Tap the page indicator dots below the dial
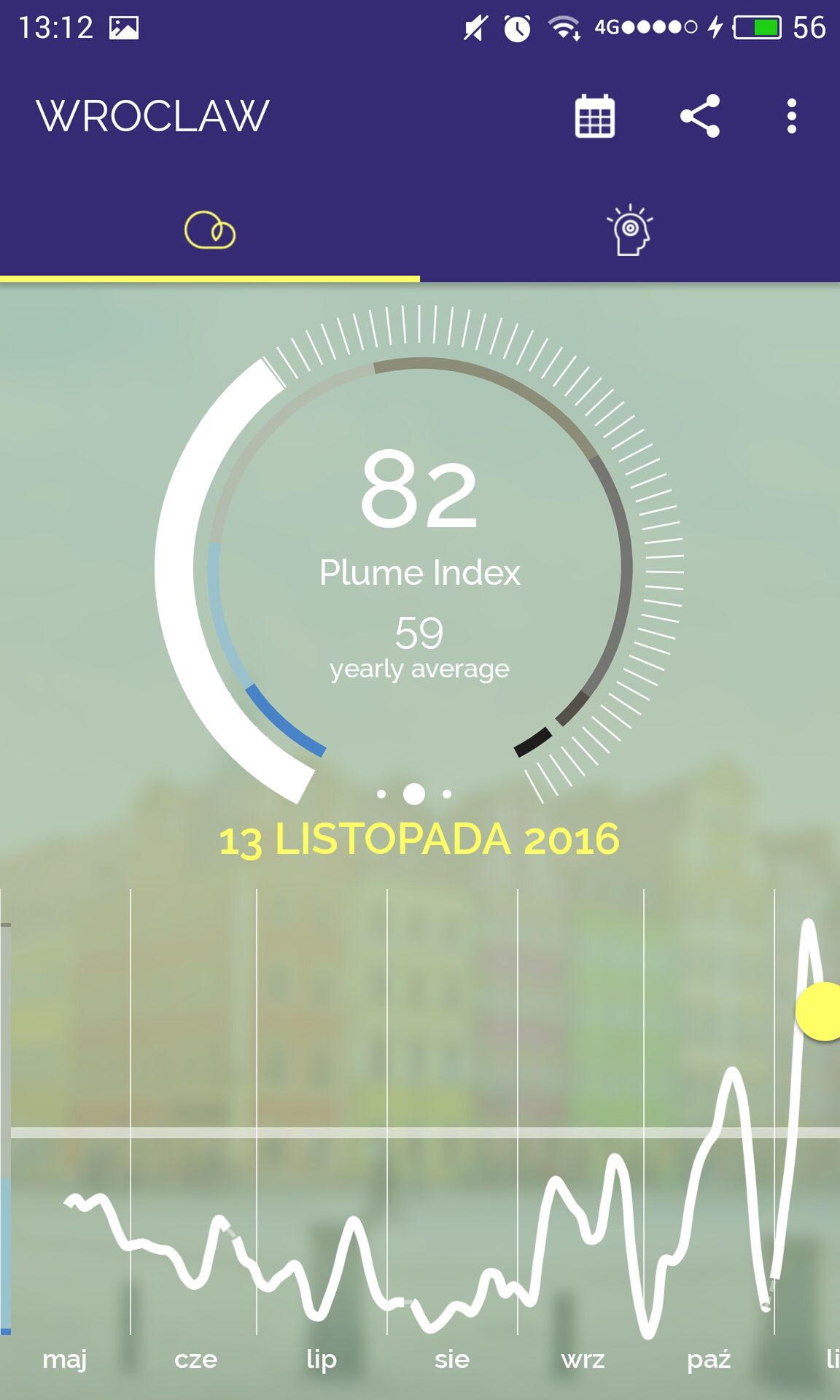This screenshot has width=840, height=1400. pos(414,793)
